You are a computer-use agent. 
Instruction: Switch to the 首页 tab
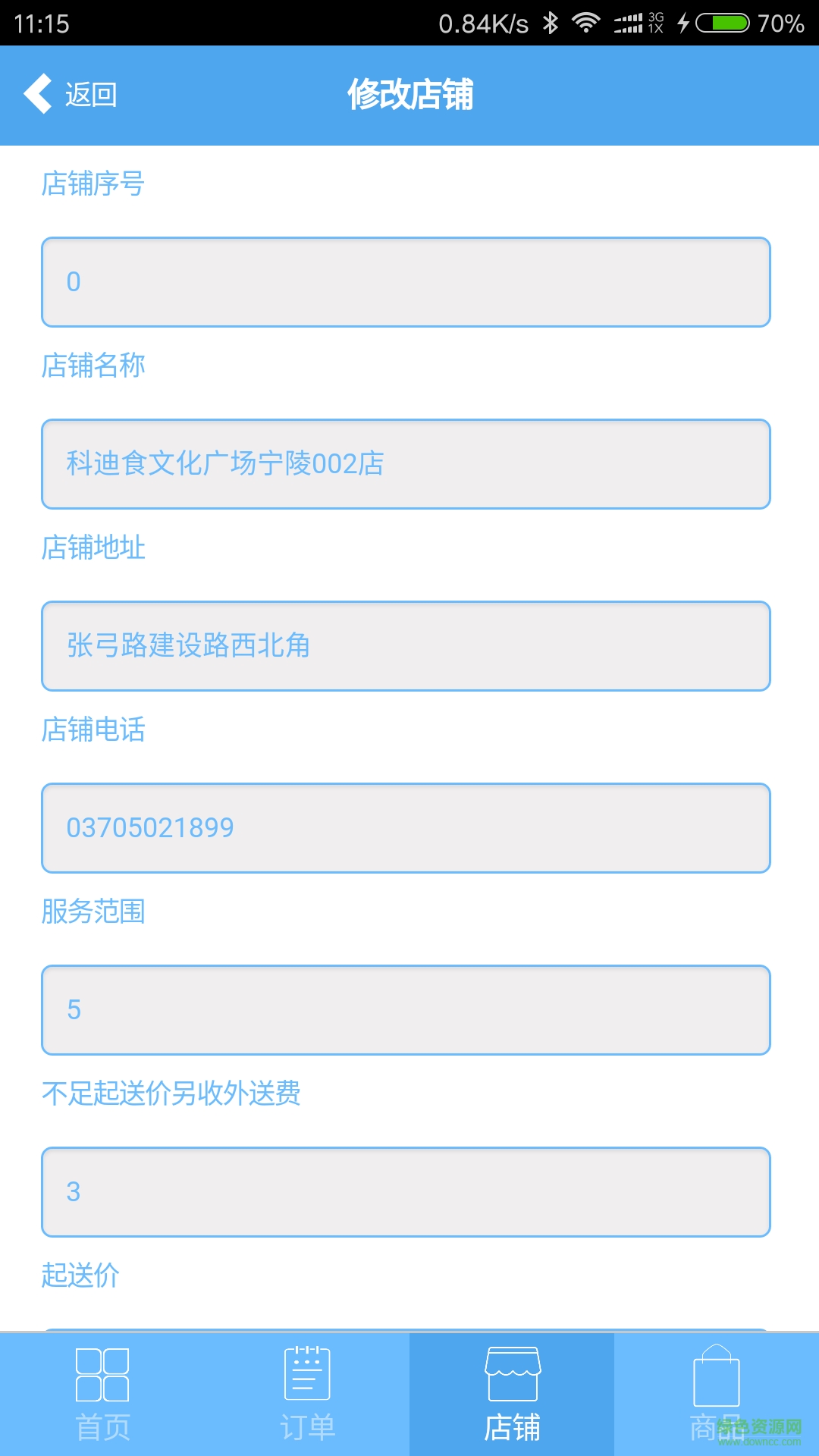[102, 1394]
